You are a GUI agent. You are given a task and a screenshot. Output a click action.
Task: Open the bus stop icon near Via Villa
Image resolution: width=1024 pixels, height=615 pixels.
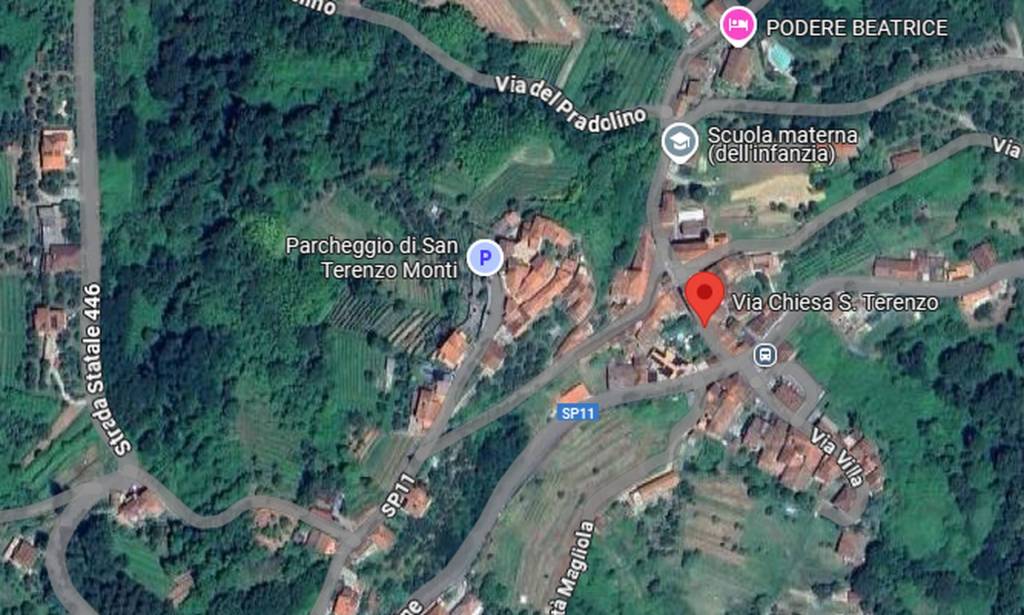pos(765,354)
